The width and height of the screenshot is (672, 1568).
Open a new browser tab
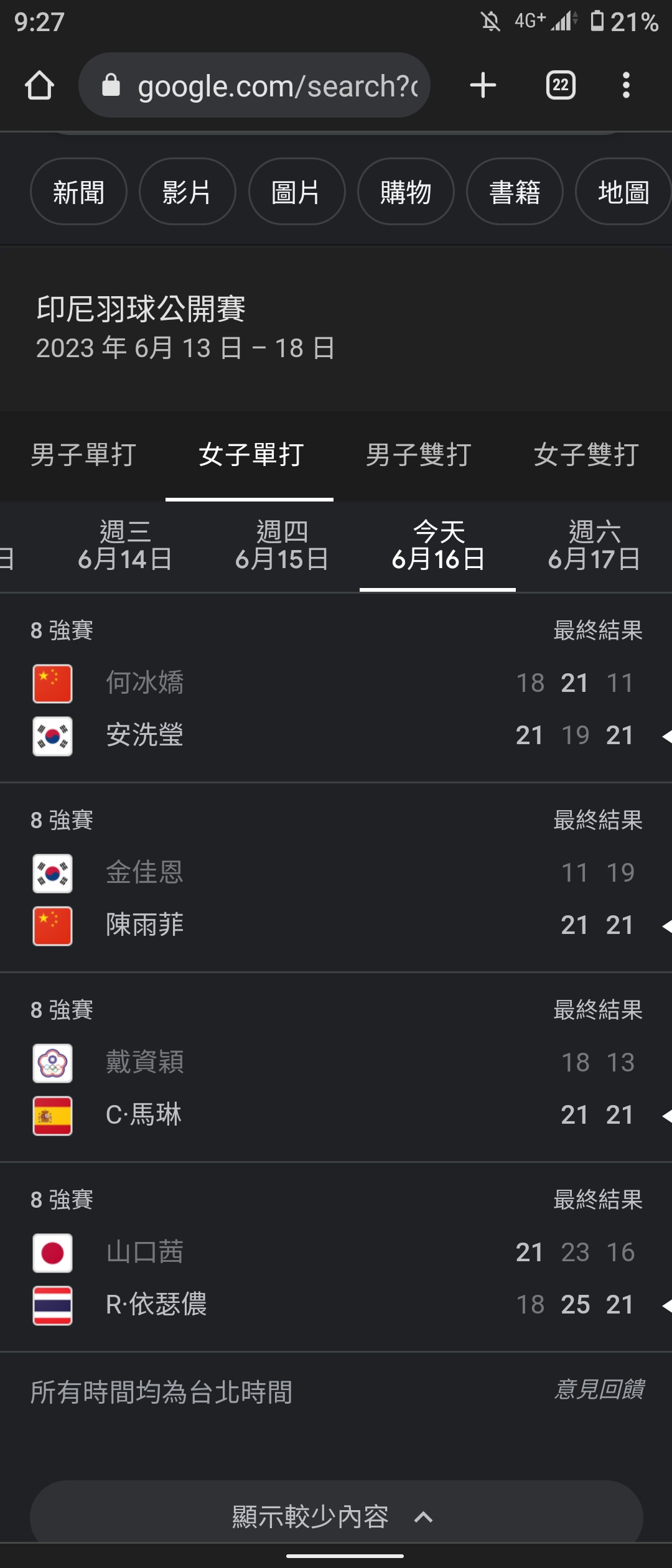click(x=483, y=85)
